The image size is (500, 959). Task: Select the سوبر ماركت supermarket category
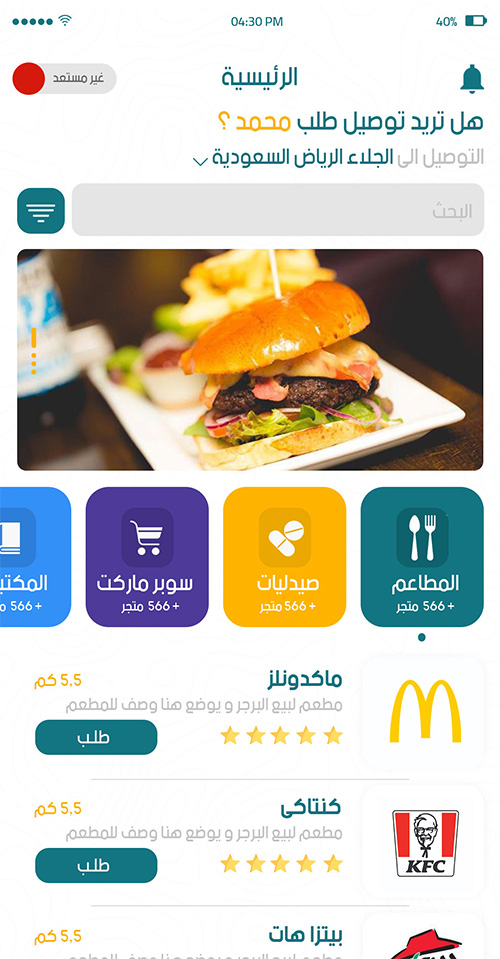click(147, 557)
